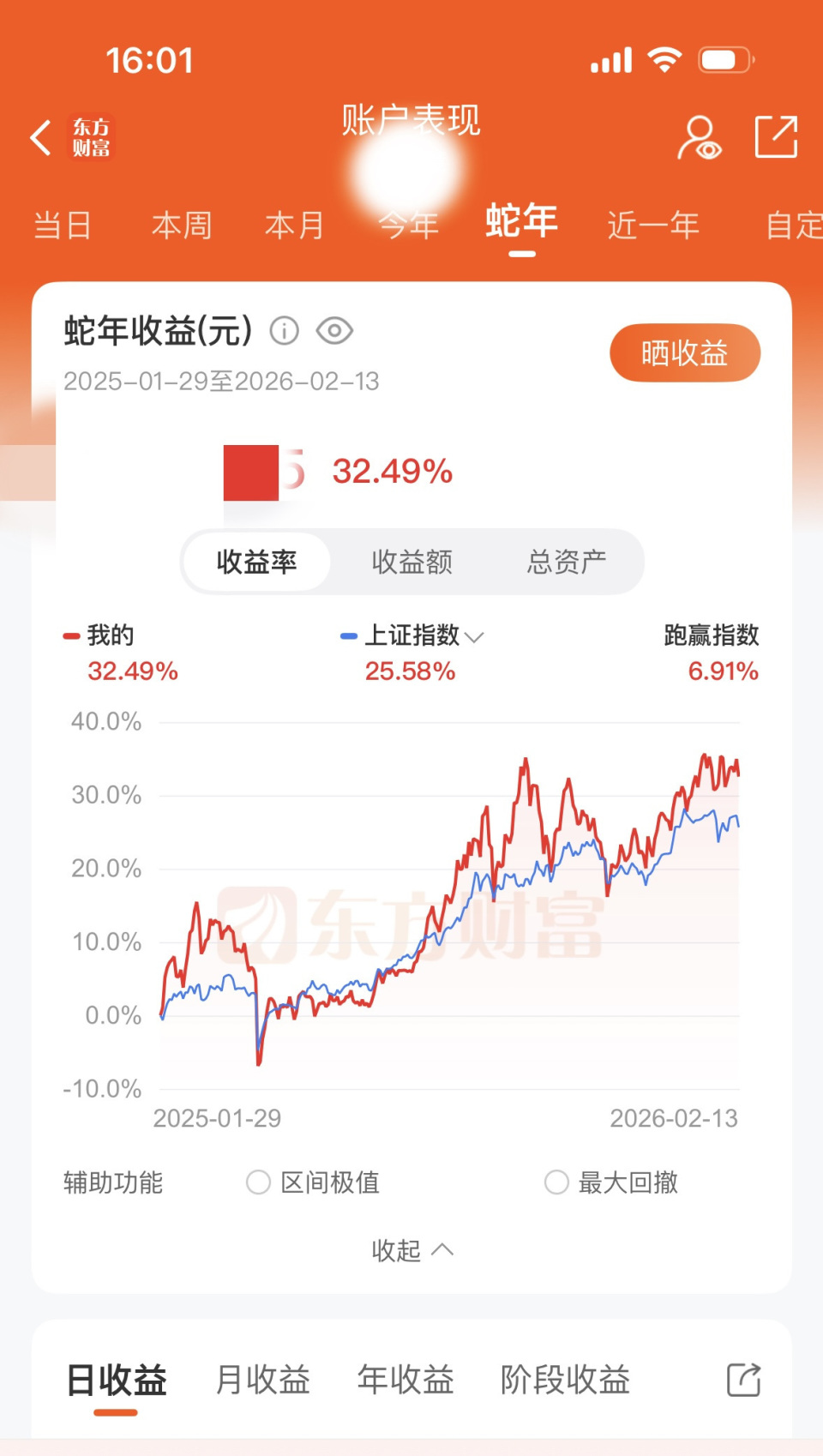The height and width of the screenshot is (1456, 823).
Task: Open the account viewer icon near top right
Action: point(699,135)
